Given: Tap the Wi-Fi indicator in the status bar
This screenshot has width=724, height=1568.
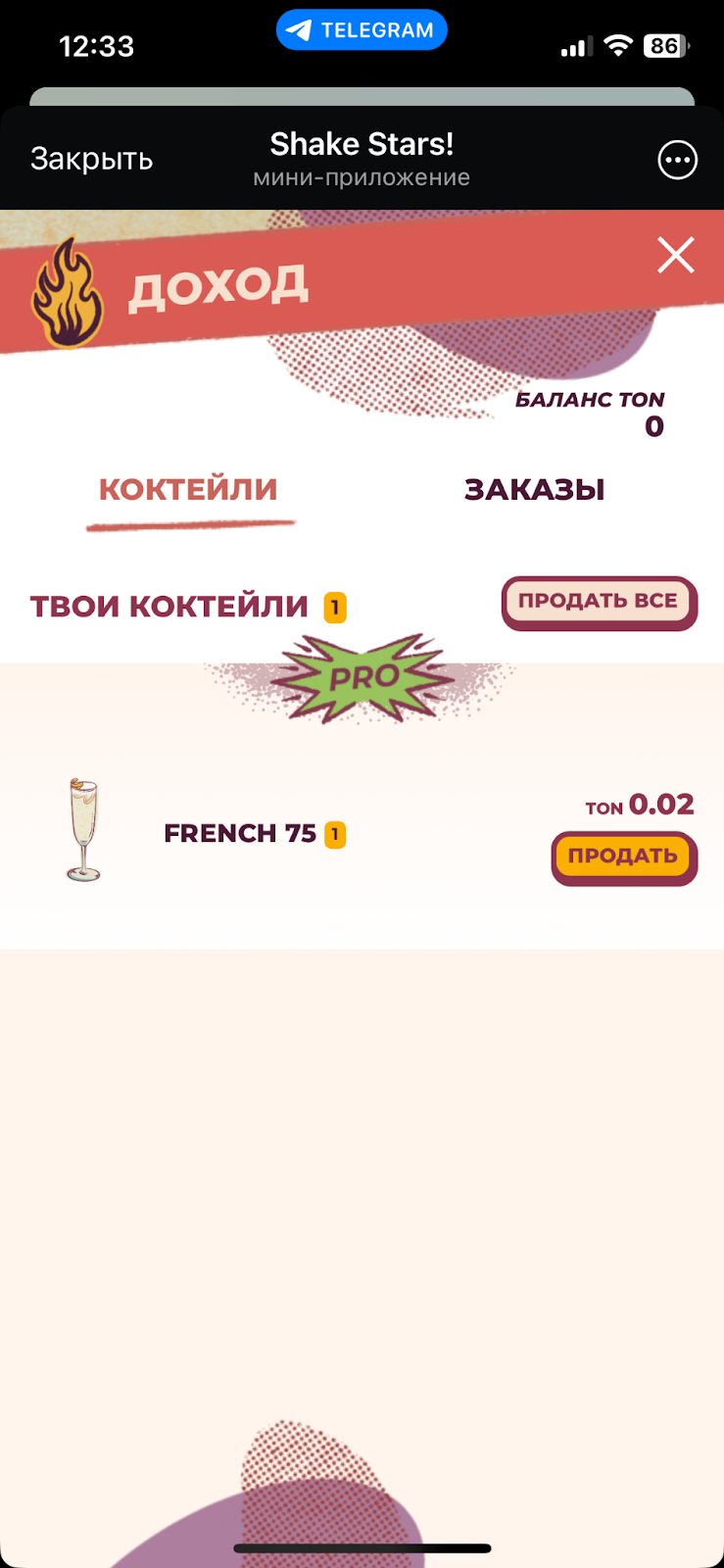Looking at the screenshot, I should point(618,45).
